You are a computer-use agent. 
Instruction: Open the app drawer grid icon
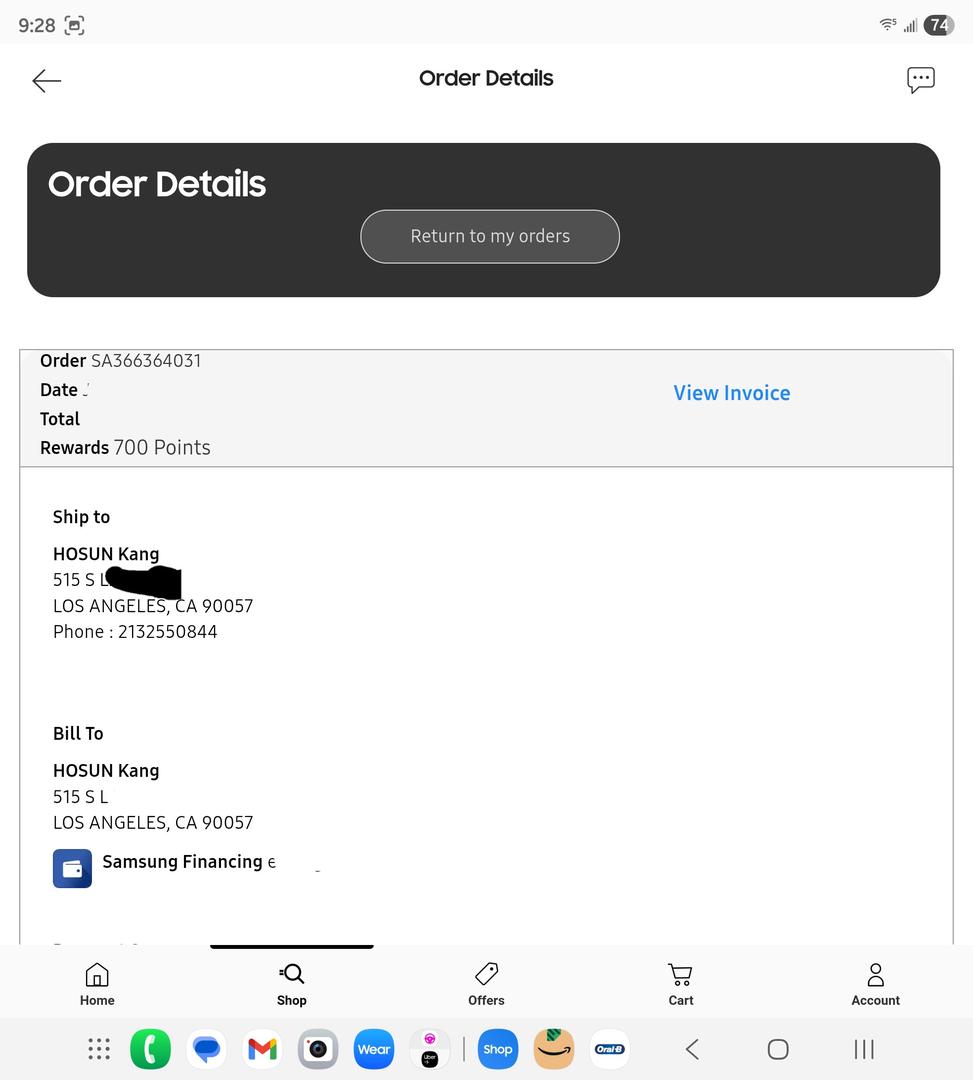point(99,1049)
